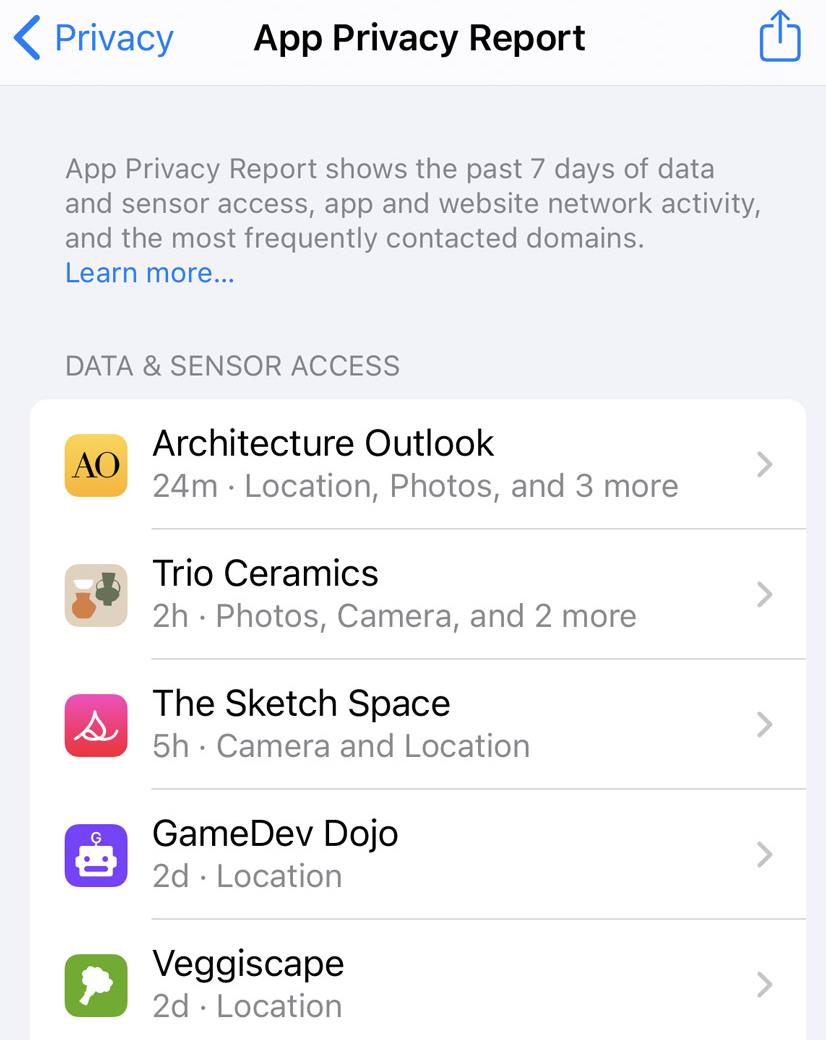This screenshot has width=826, height=1040.
Task: Tap The Sketch Space app icon
Action: pyautogui.click(x=96, y=725)
